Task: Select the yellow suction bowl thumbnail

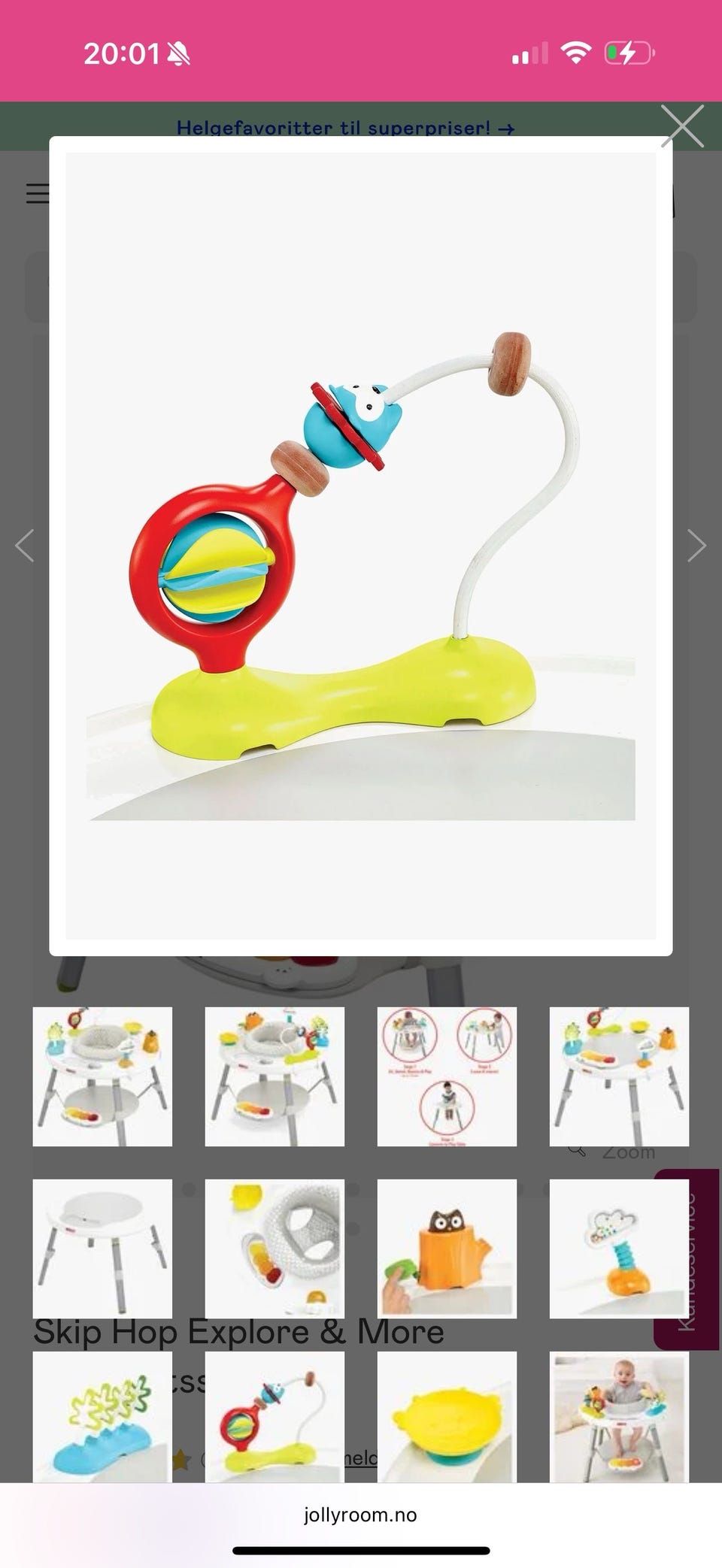Action: tap(447, 1417)
